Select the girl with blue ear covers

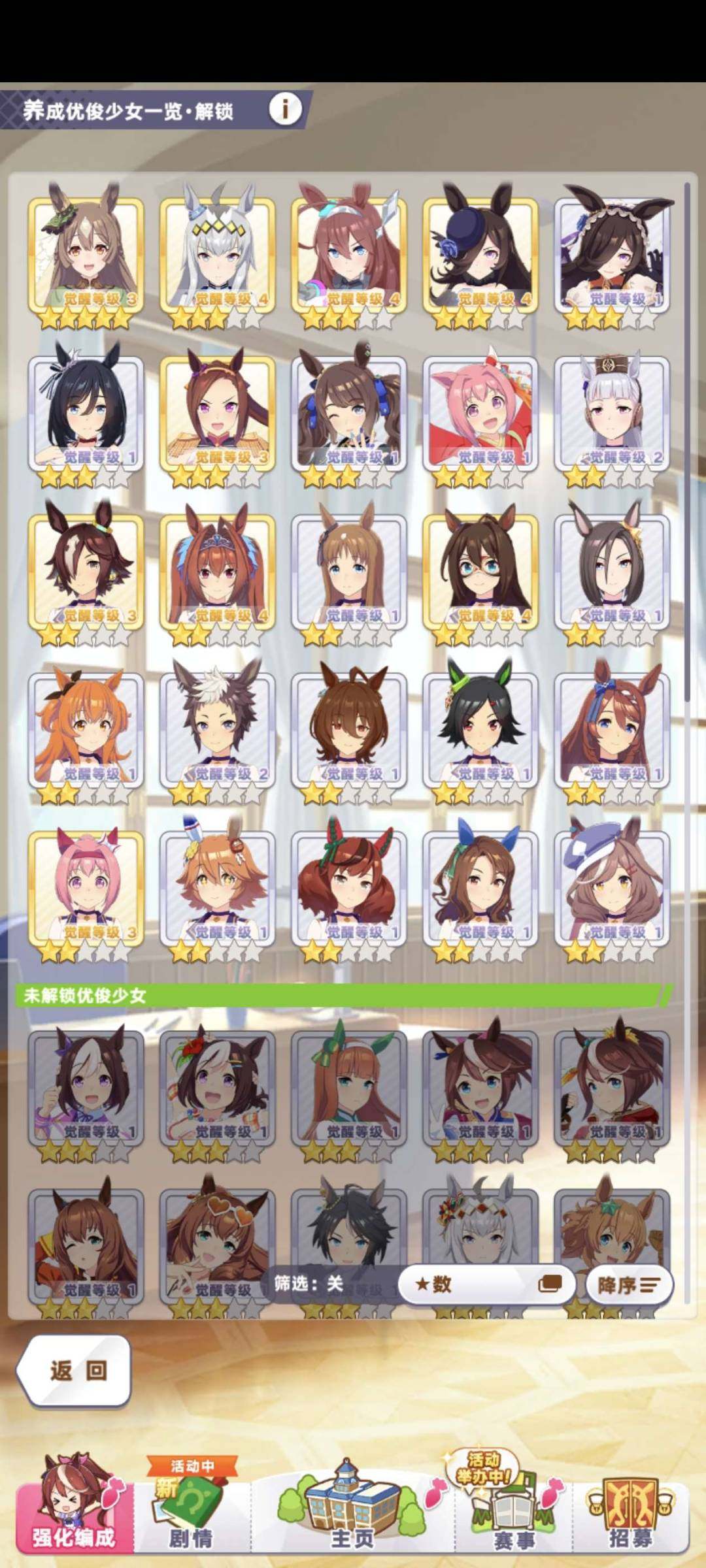click(480, 889)
